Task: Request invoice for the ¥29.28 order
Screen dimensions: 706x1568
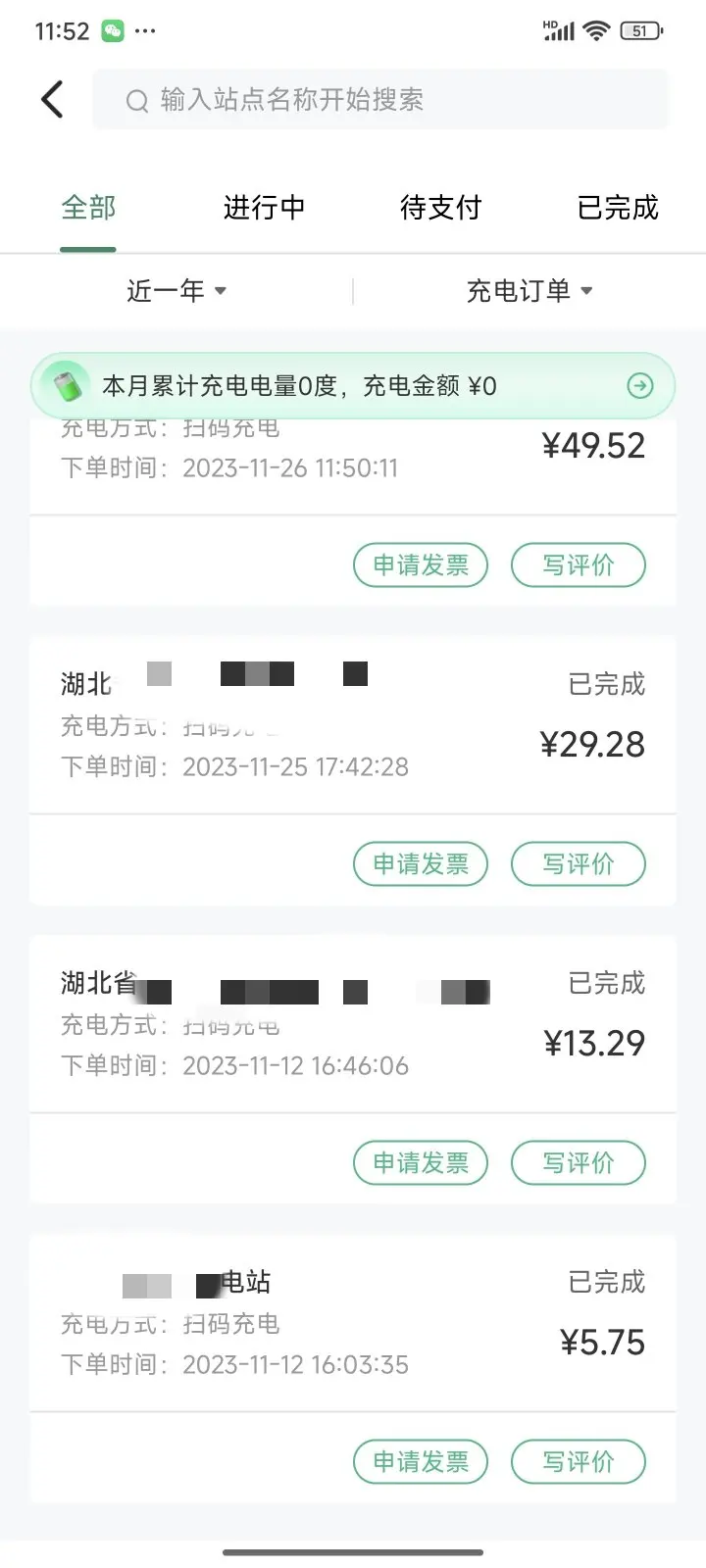Action: point(421,864)
